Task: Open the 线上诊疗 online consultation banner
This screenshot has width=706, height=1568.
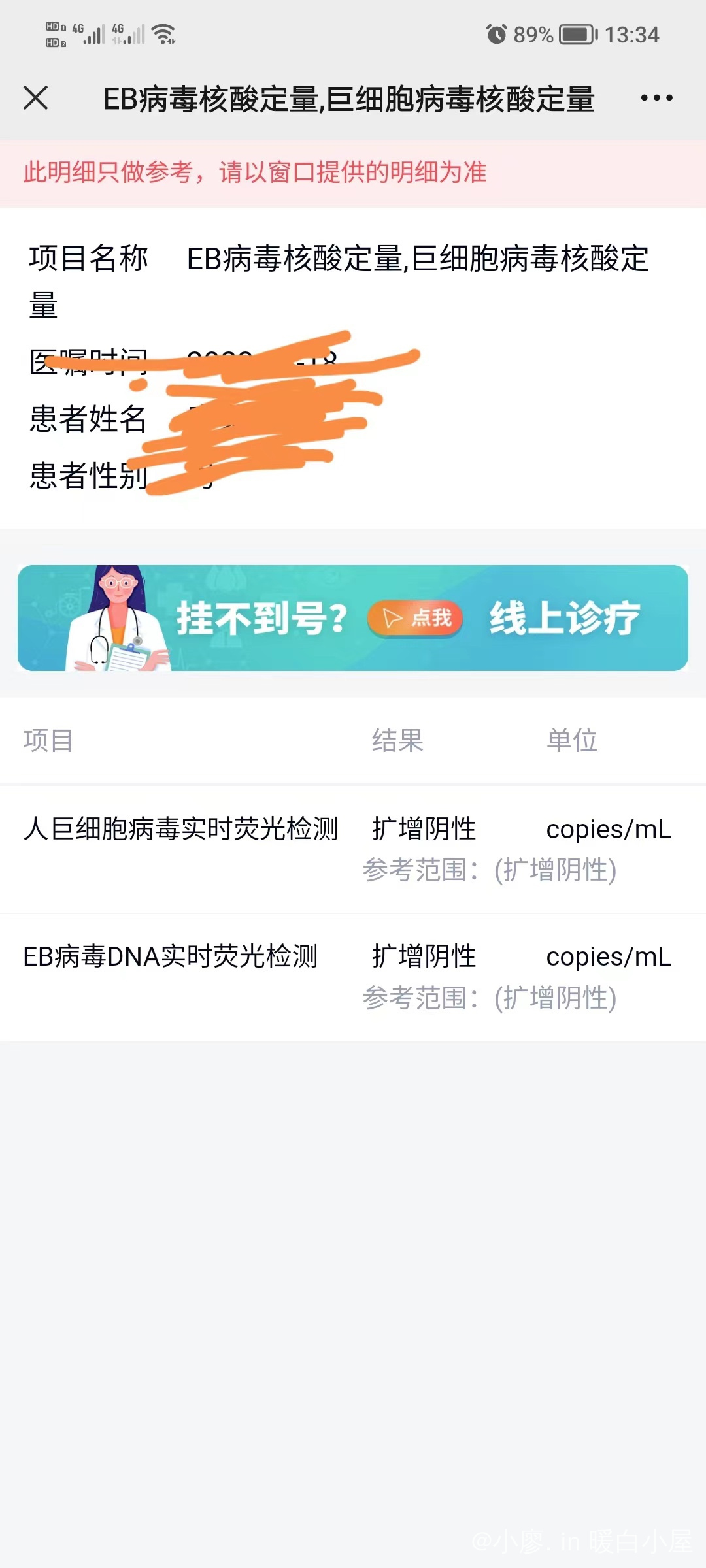Action: point(353,618)
